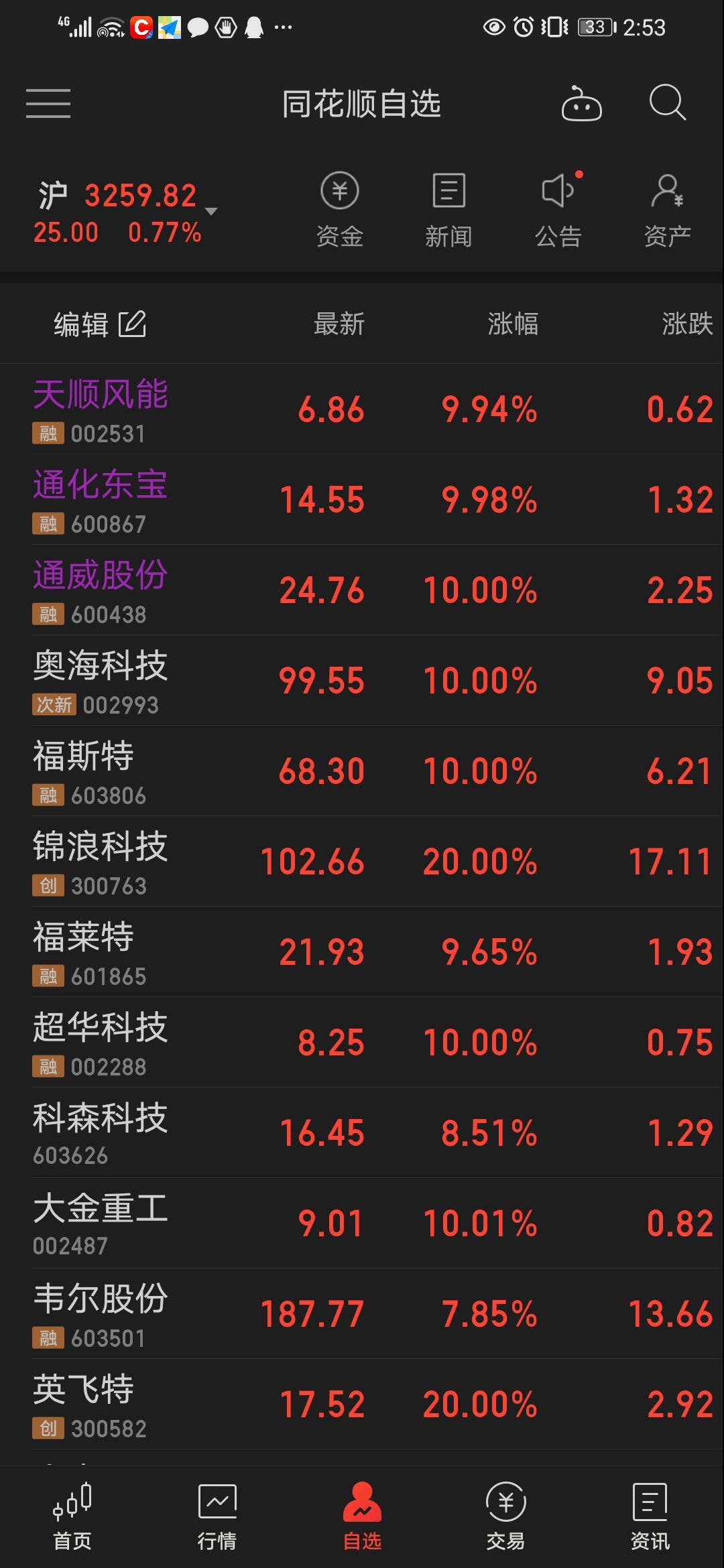The height and width of the screenshot is (1568, 724).
Task: Open stock 锦浪科技 300763
Action: (x=362, y=862)
